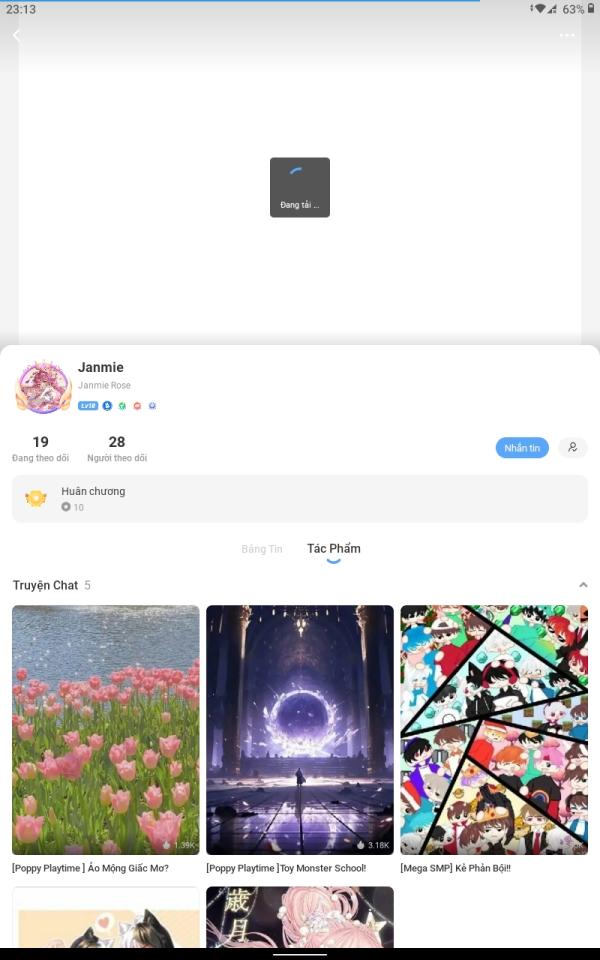Open story Ảo Mộng Giấc Mơ?
The height and width of the screenshot is (960, 600).
tap(106, 739)
